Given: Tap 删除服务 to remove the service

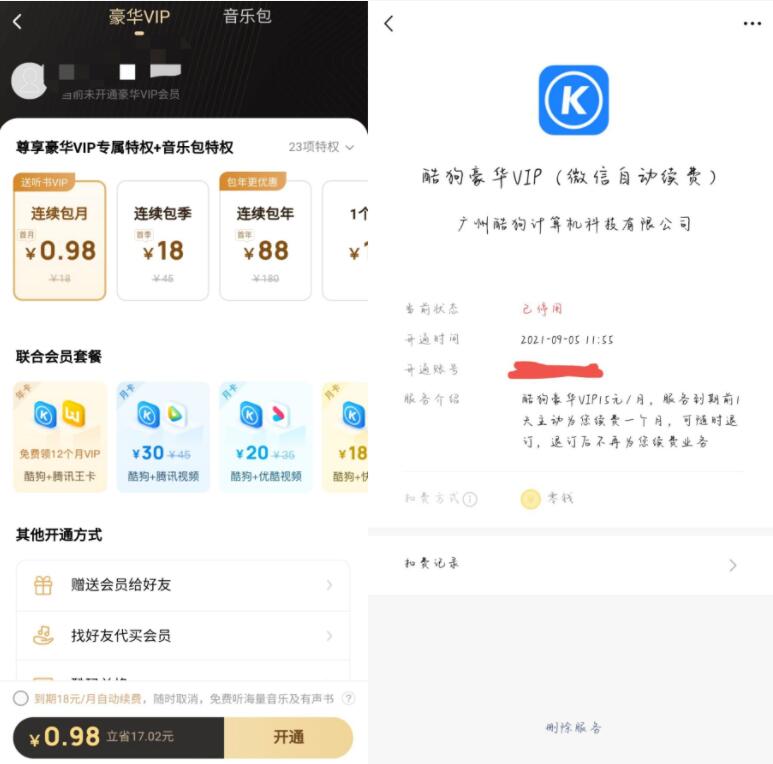Looking at the screenshot, I should coord(573,728).
